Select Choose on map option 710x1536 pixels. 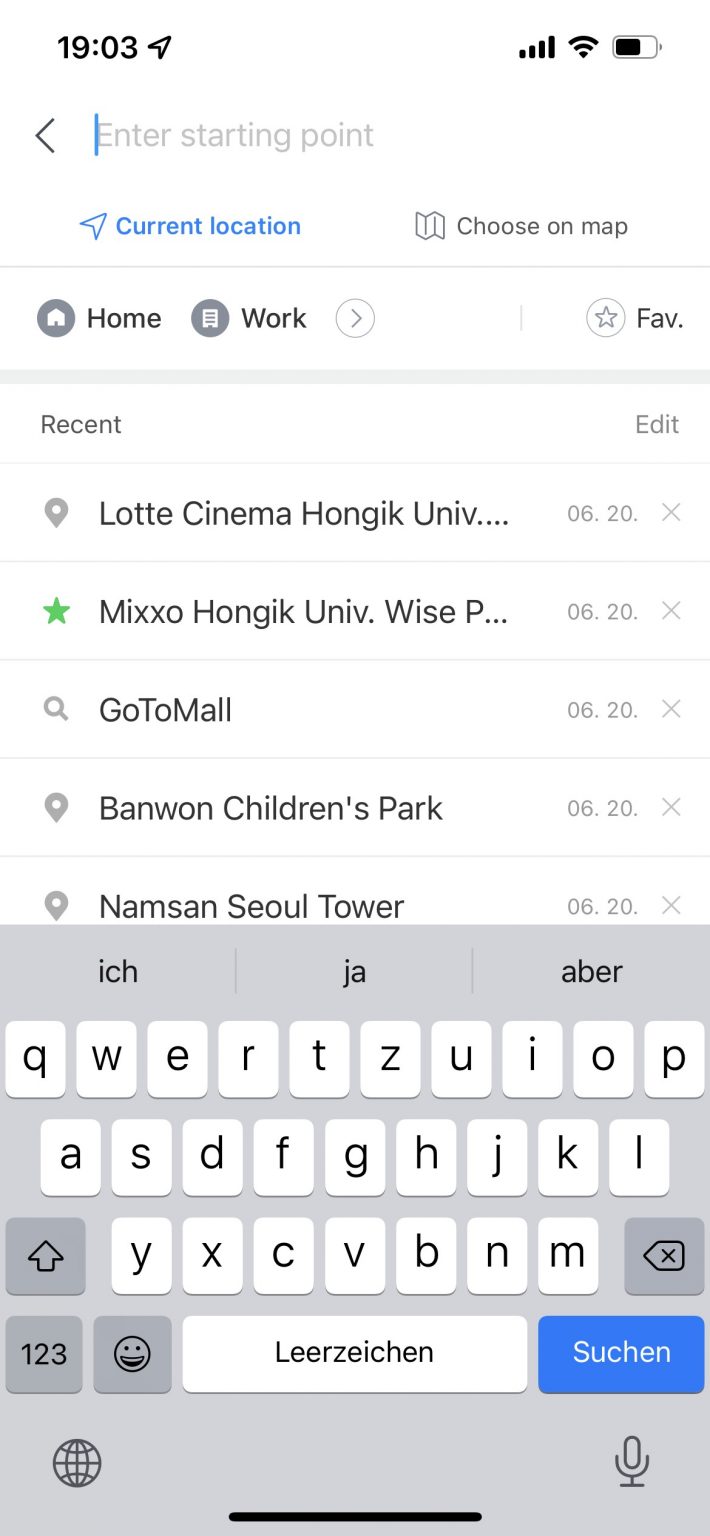coord(521,227)
